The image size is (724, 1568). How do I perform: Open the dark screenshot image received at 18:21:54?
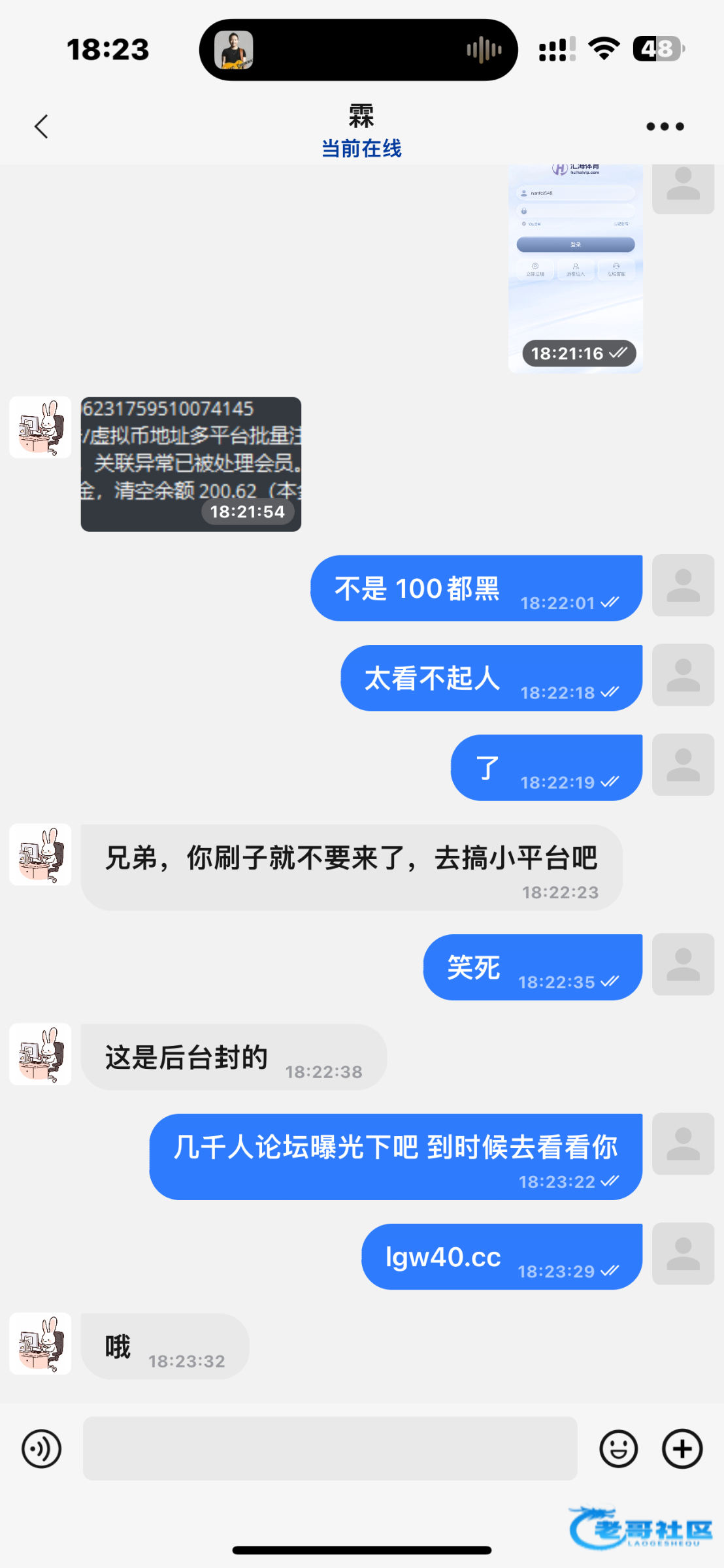click(191, 465)
